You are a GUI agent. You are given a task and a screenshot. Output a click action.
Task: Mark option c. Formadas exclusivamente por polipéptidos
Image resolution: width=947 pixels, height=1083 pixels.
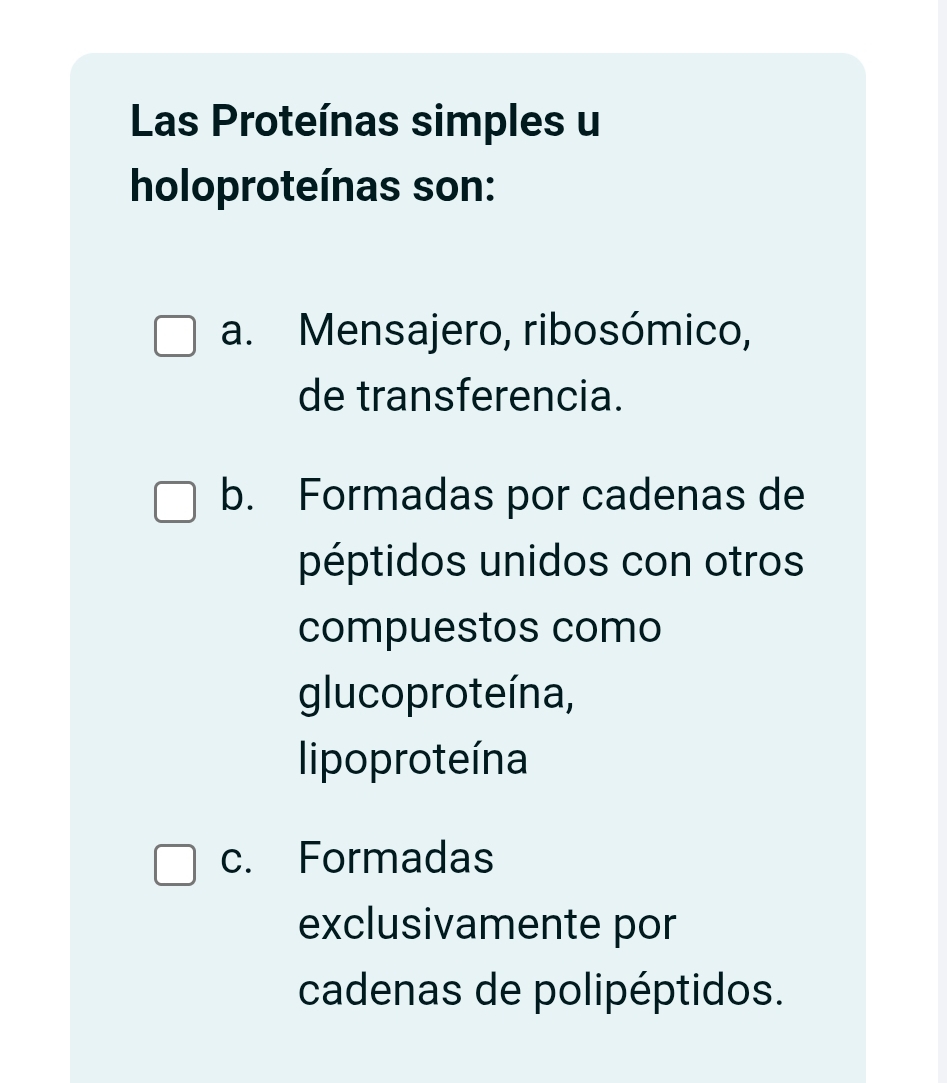[174, 866]
